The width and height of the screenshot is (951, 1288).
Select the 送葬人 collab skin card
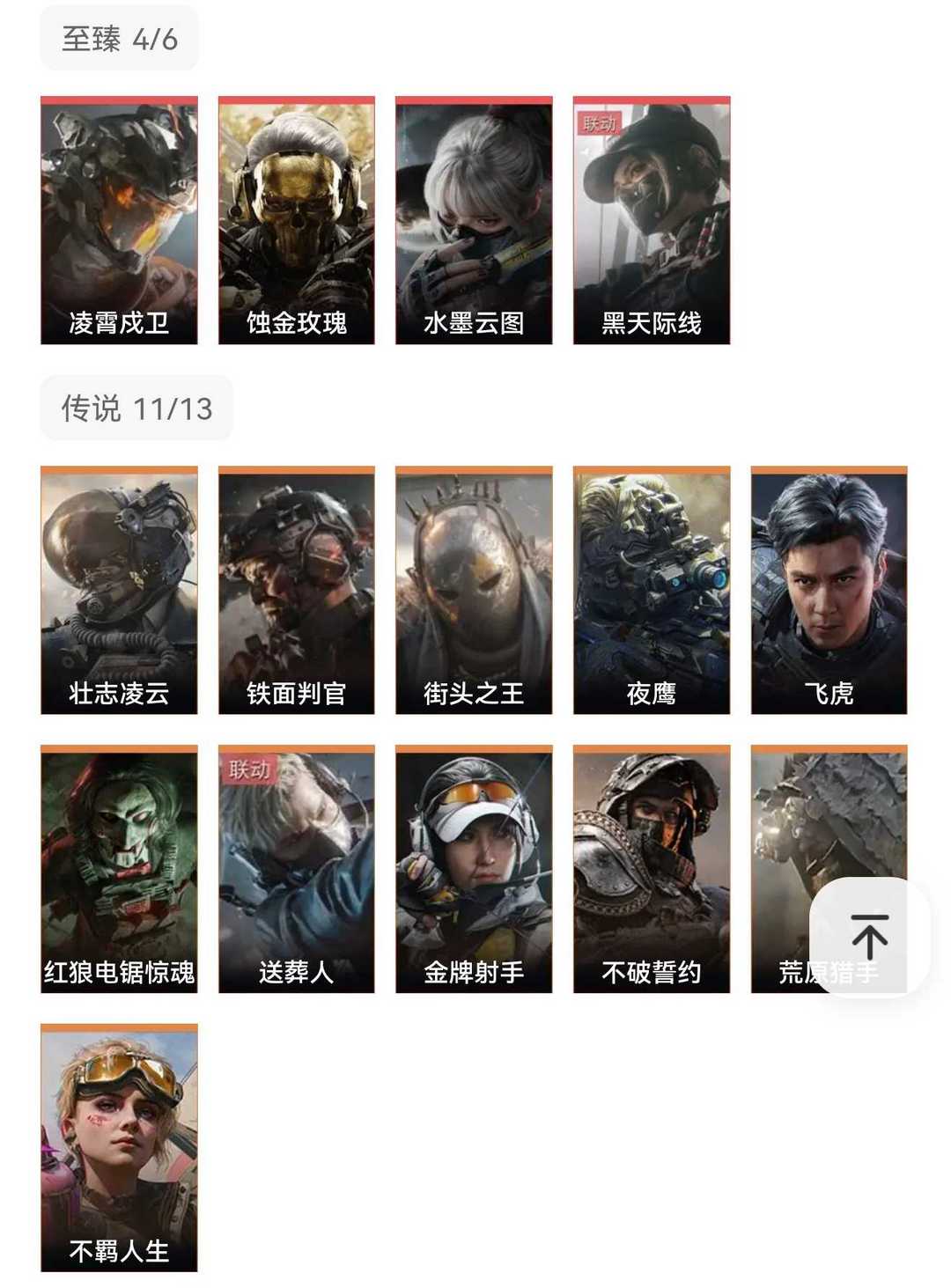coord(297,869)
